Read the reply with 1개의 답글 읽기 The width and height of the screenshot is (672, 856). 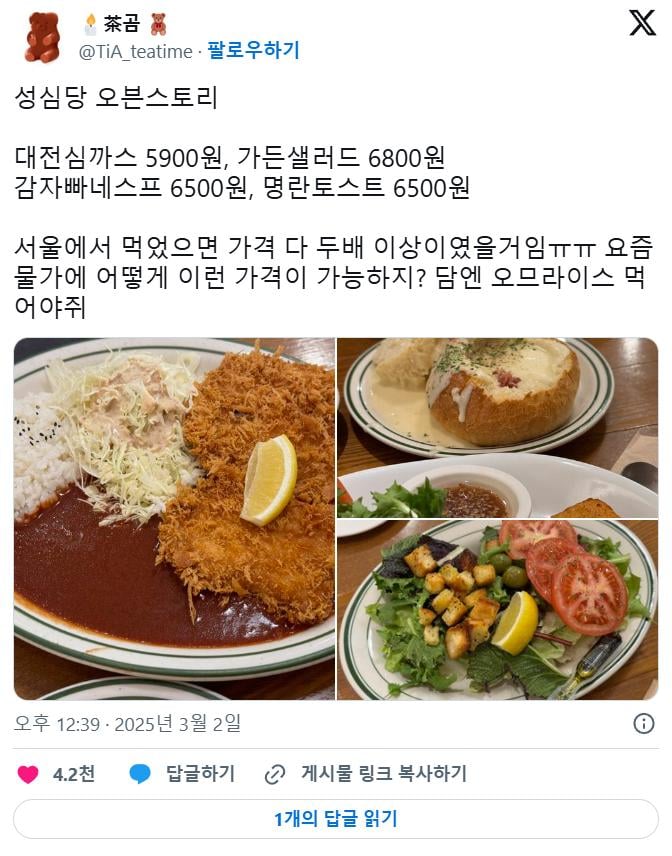pyautogui.click(x=336, y=819)
